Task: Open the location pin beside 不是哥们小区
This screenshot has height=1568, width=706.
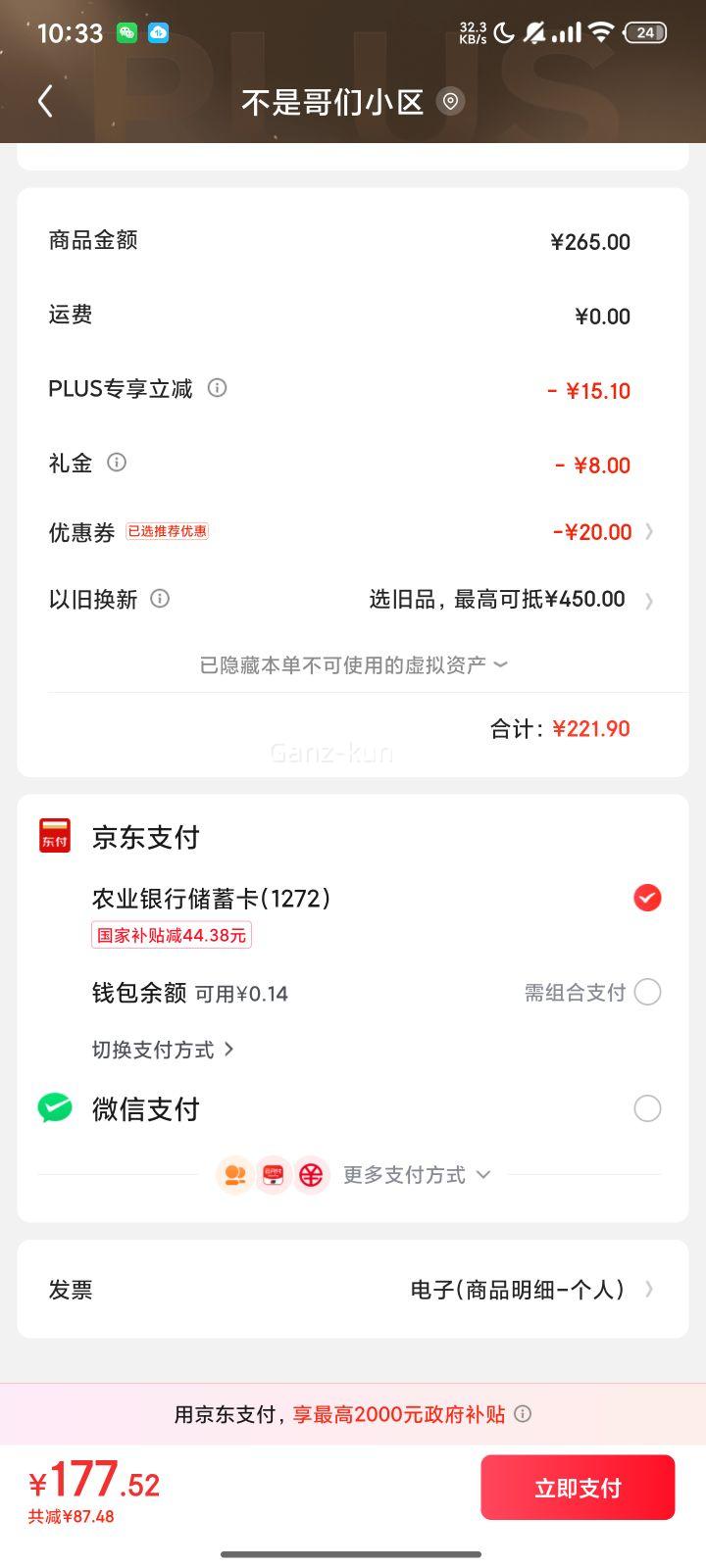Action: (x=450, y=101)
